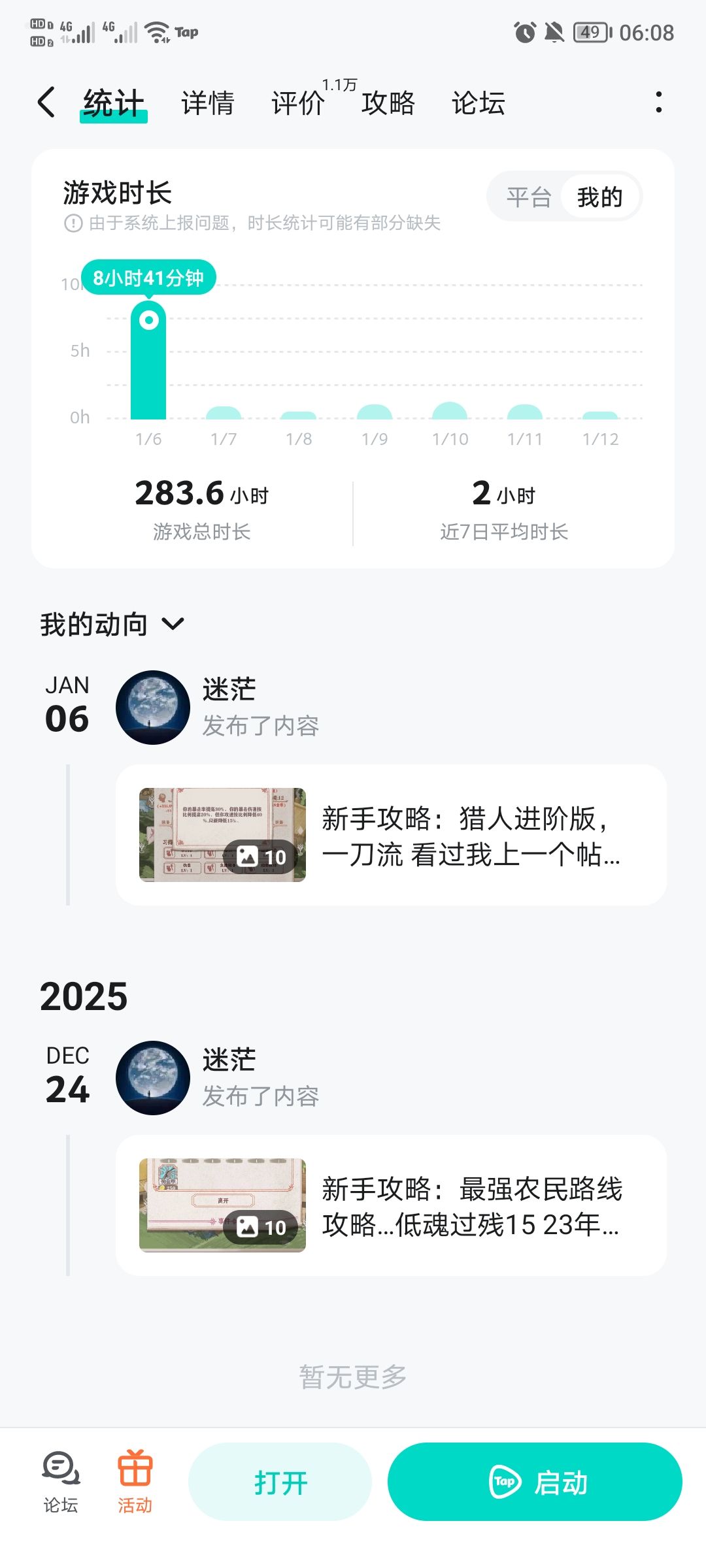Switch to the 攻略 tab
The height and width of the screenshot is (1568, 706).
click(x=388, y=103)
